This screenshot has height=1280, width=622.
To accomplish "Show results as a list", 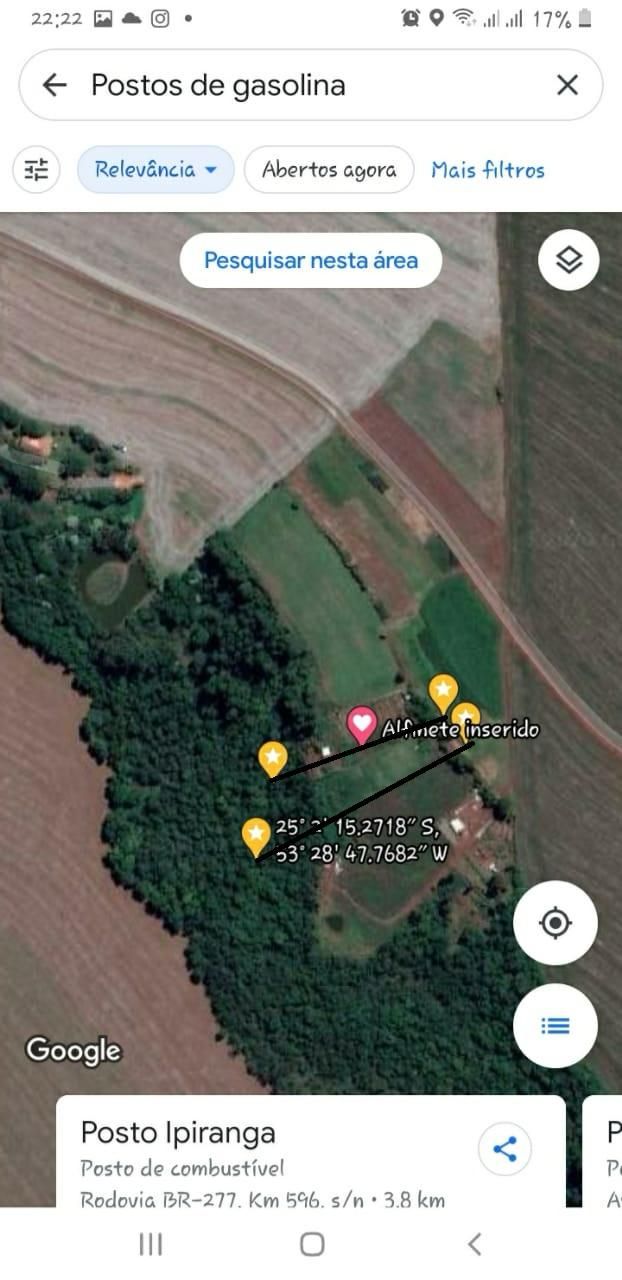I will [x=555, y=1026].
